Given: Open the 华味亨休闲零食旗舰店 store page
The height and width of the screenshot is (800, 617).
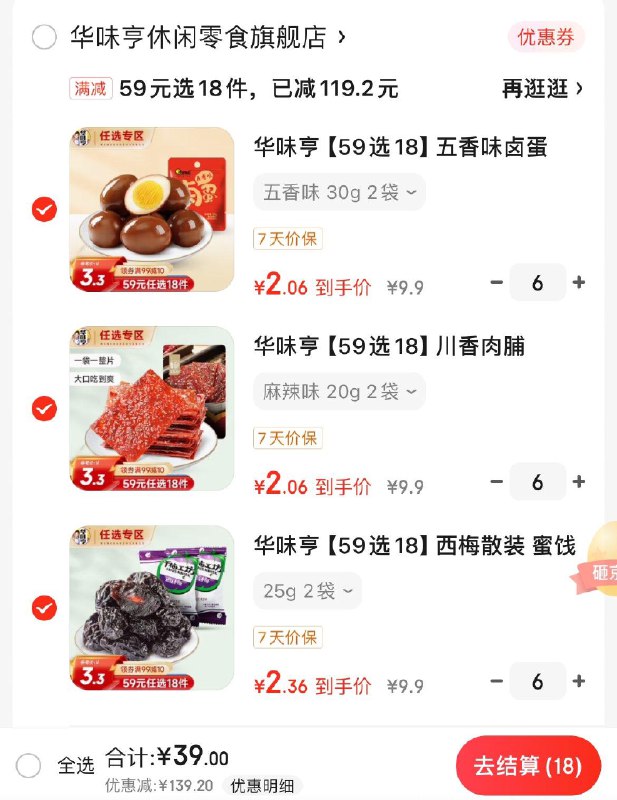Looking at the screenshot, I should click(x=207, y=38).
